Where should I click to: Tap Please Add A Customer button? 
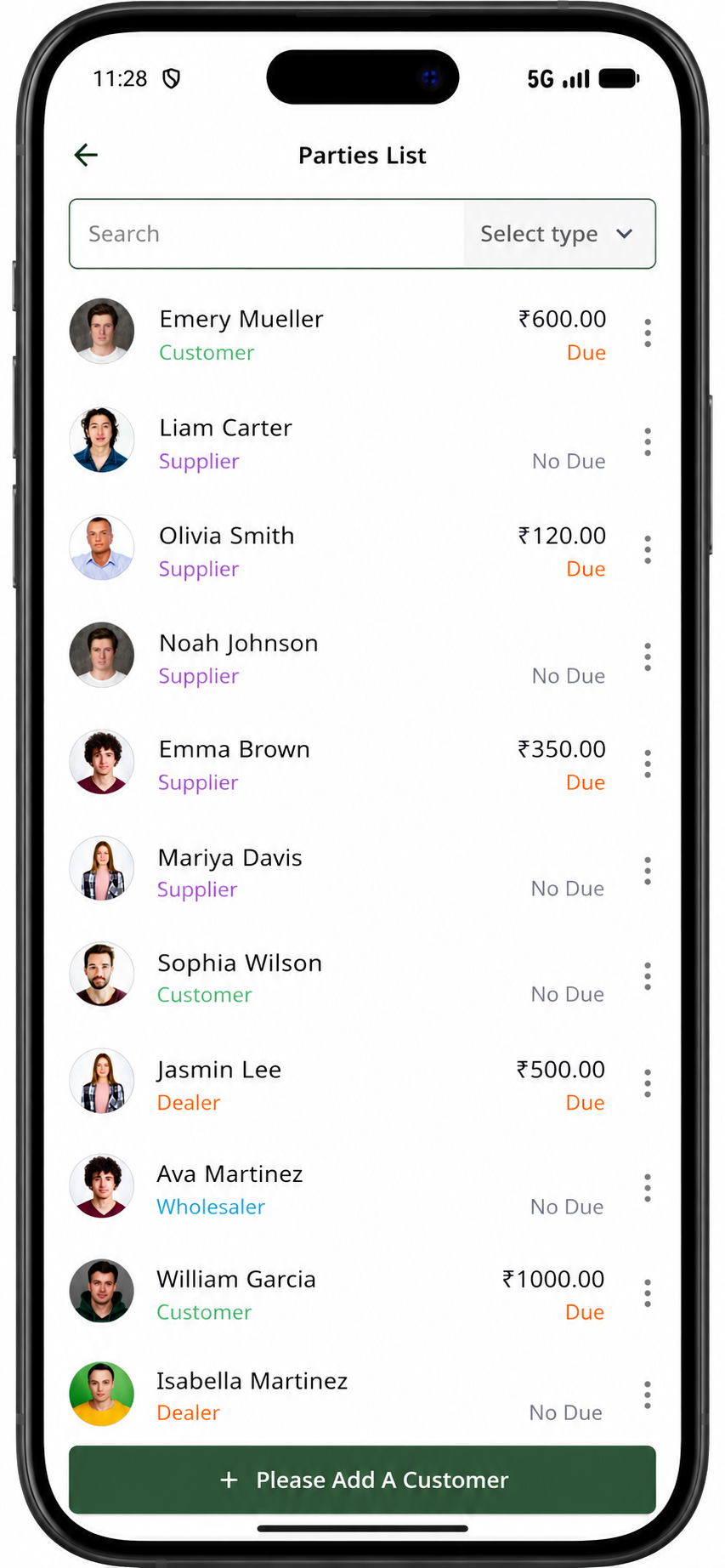pos(362,1480)
